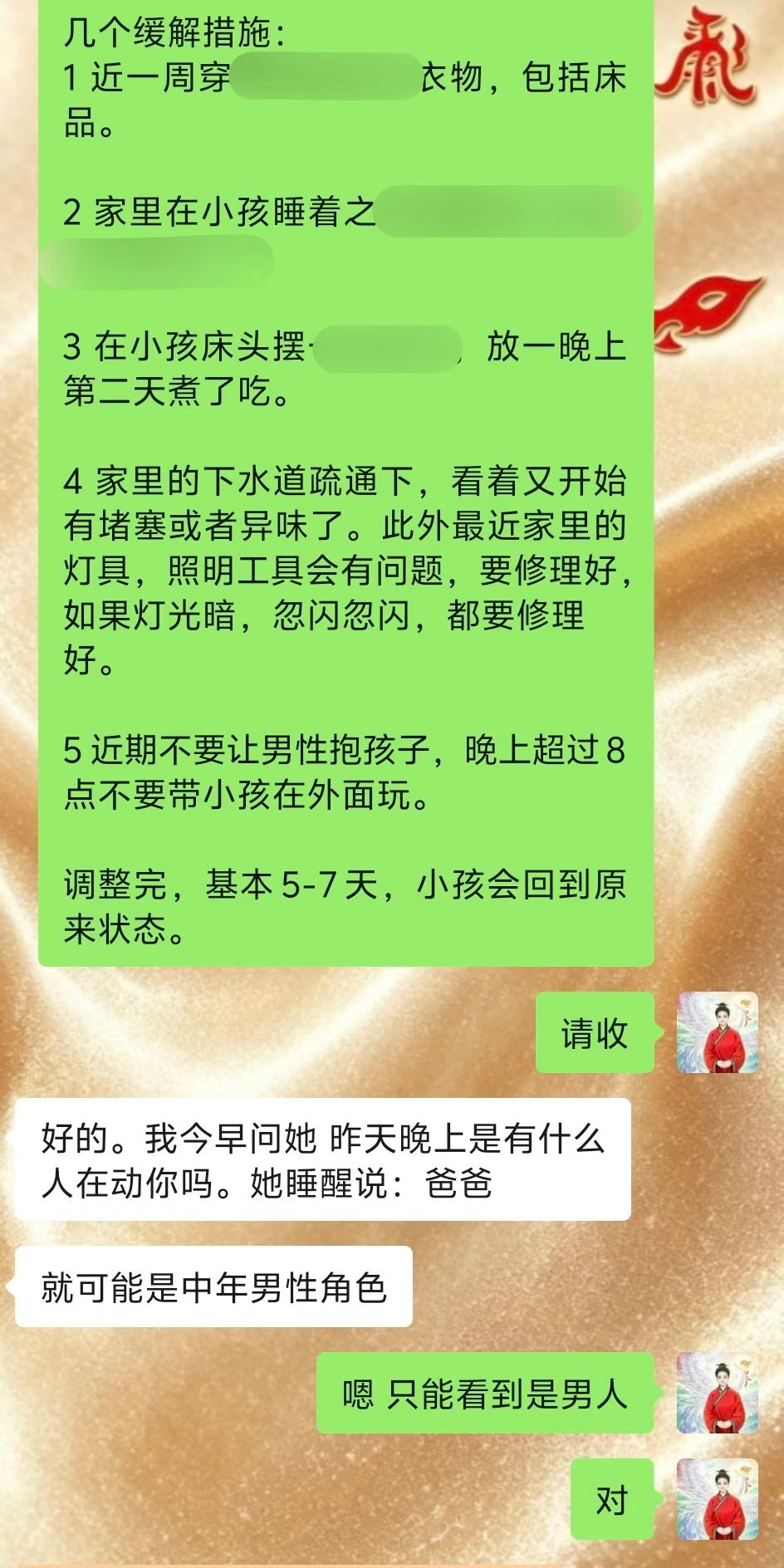Open sender's avatar beside the 请收 message
784x1568 pixels.
click(718, 1032)
